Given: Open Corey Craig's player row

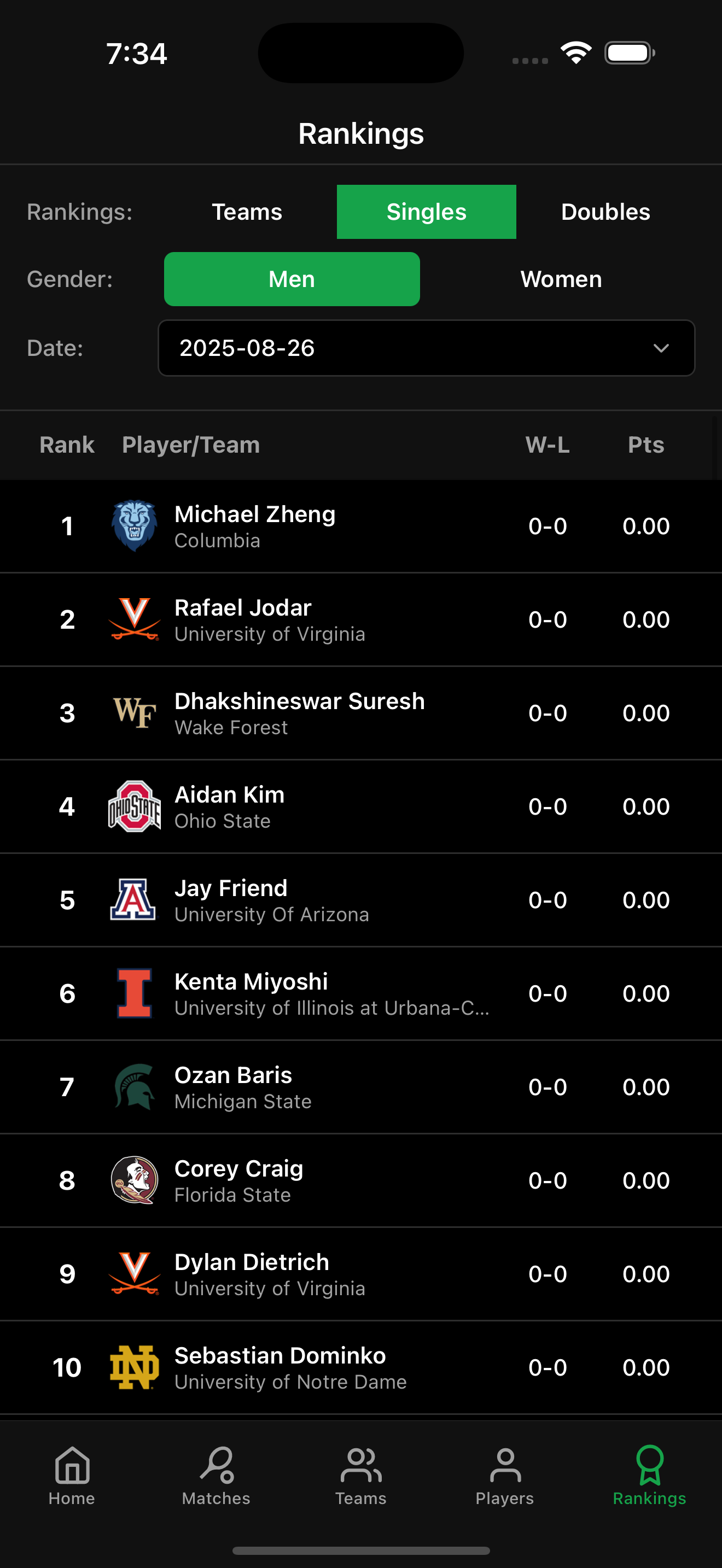Looking at the screenshot, I should pos(361,1181).
